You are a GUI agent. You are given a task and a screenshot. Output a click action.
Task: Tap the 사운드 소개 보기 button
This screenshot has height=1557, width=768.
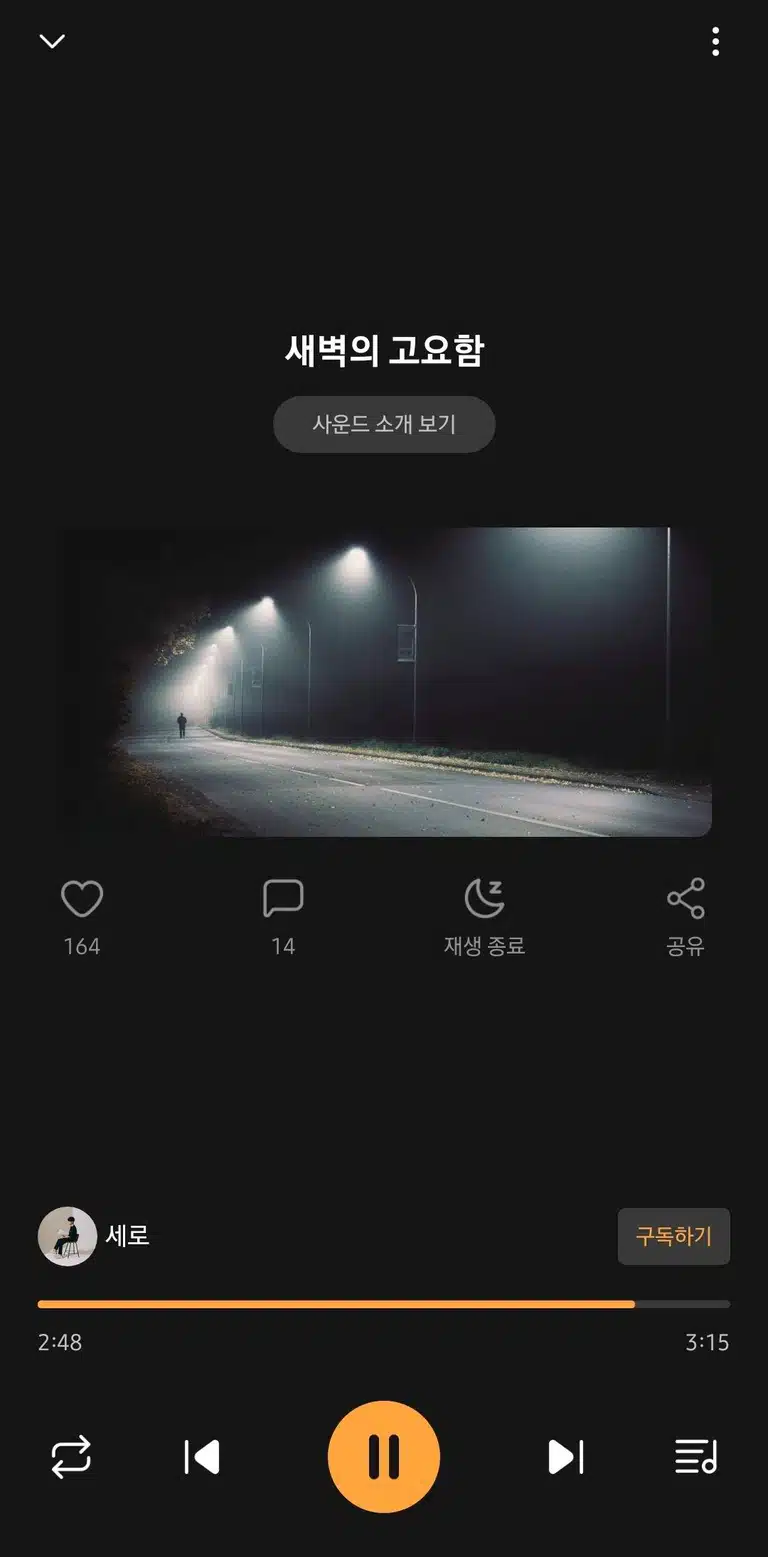[384, 424]
